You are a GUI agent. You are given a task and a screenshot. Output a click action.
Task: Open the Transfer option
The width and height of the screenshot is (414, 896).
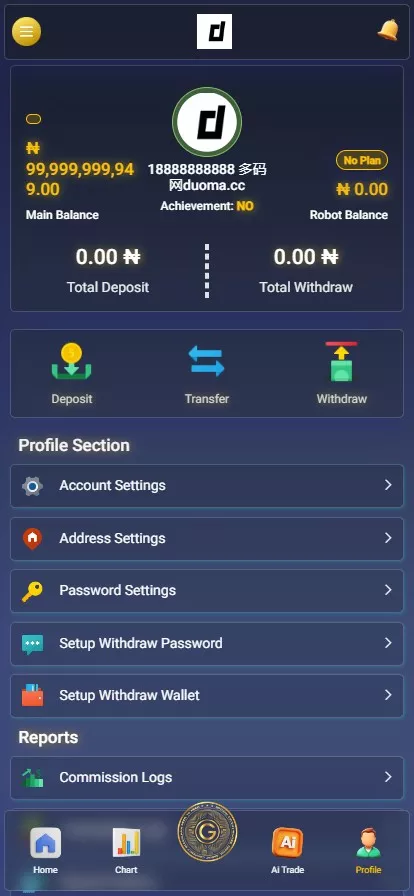(207, 374)
